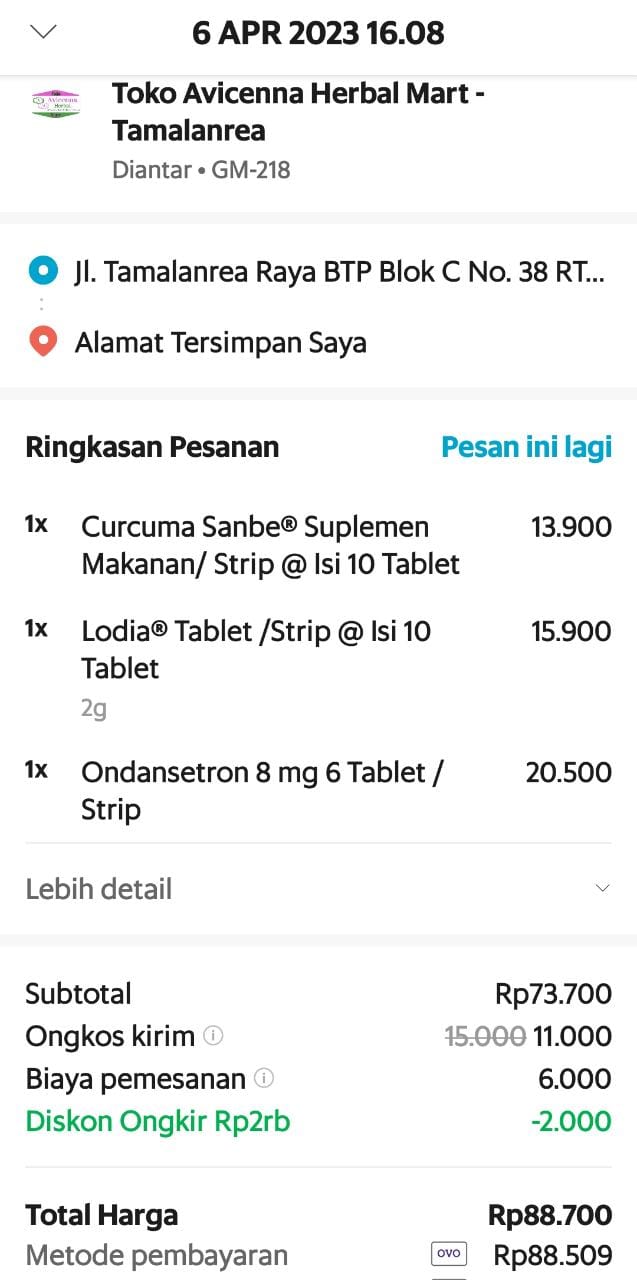The height and width of the screenshot is (1280, 637).
Task: Show info about Biaya pemesanan
Action: click(x=264, y=1078)
